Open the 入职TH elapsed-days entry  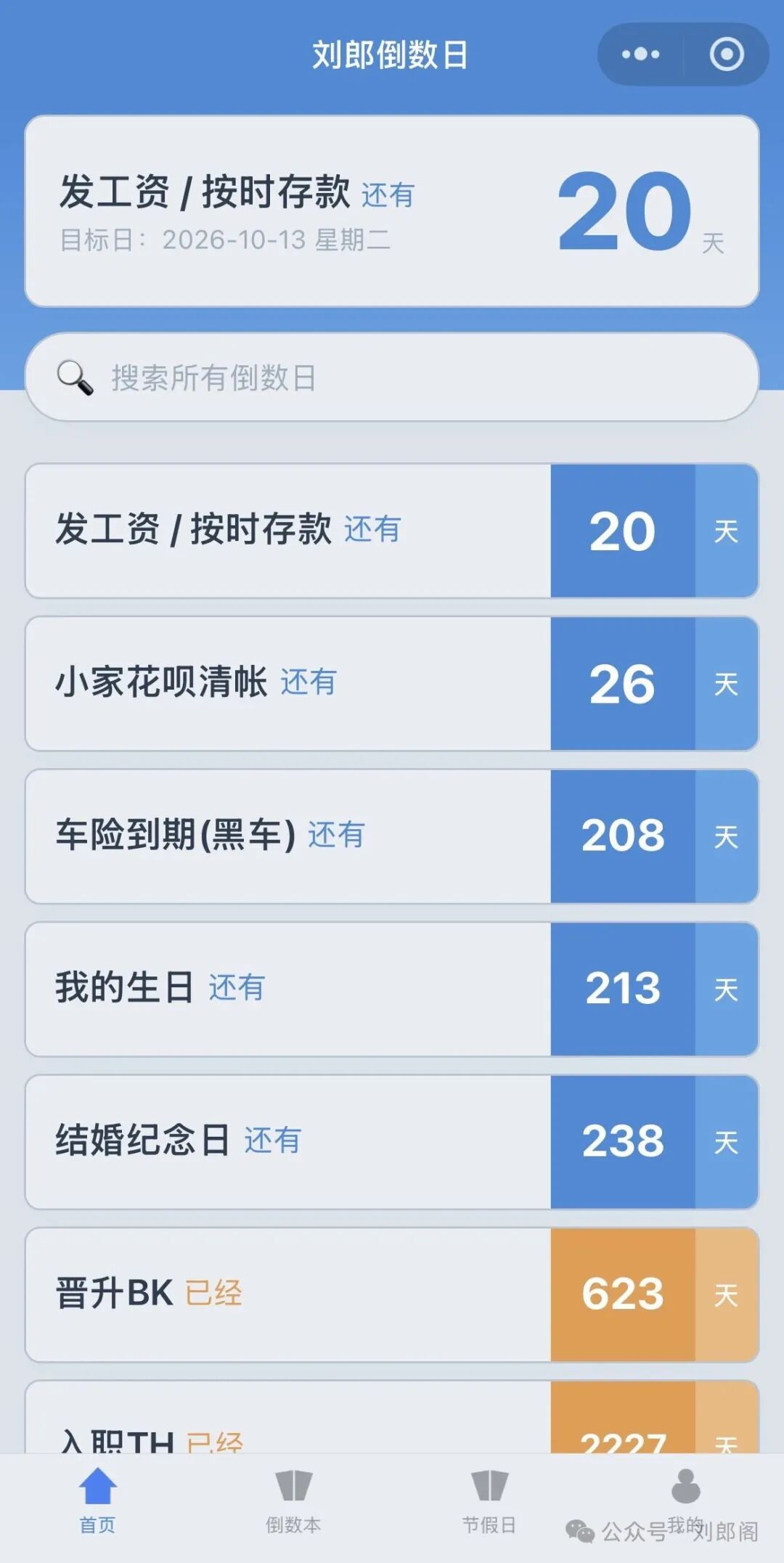click(392, 1417)
